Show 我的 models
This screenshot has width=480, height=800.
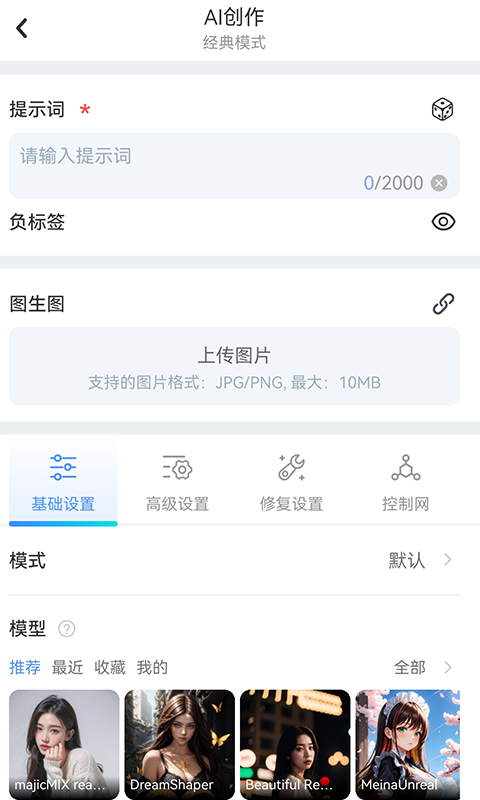tap(152, 667)
